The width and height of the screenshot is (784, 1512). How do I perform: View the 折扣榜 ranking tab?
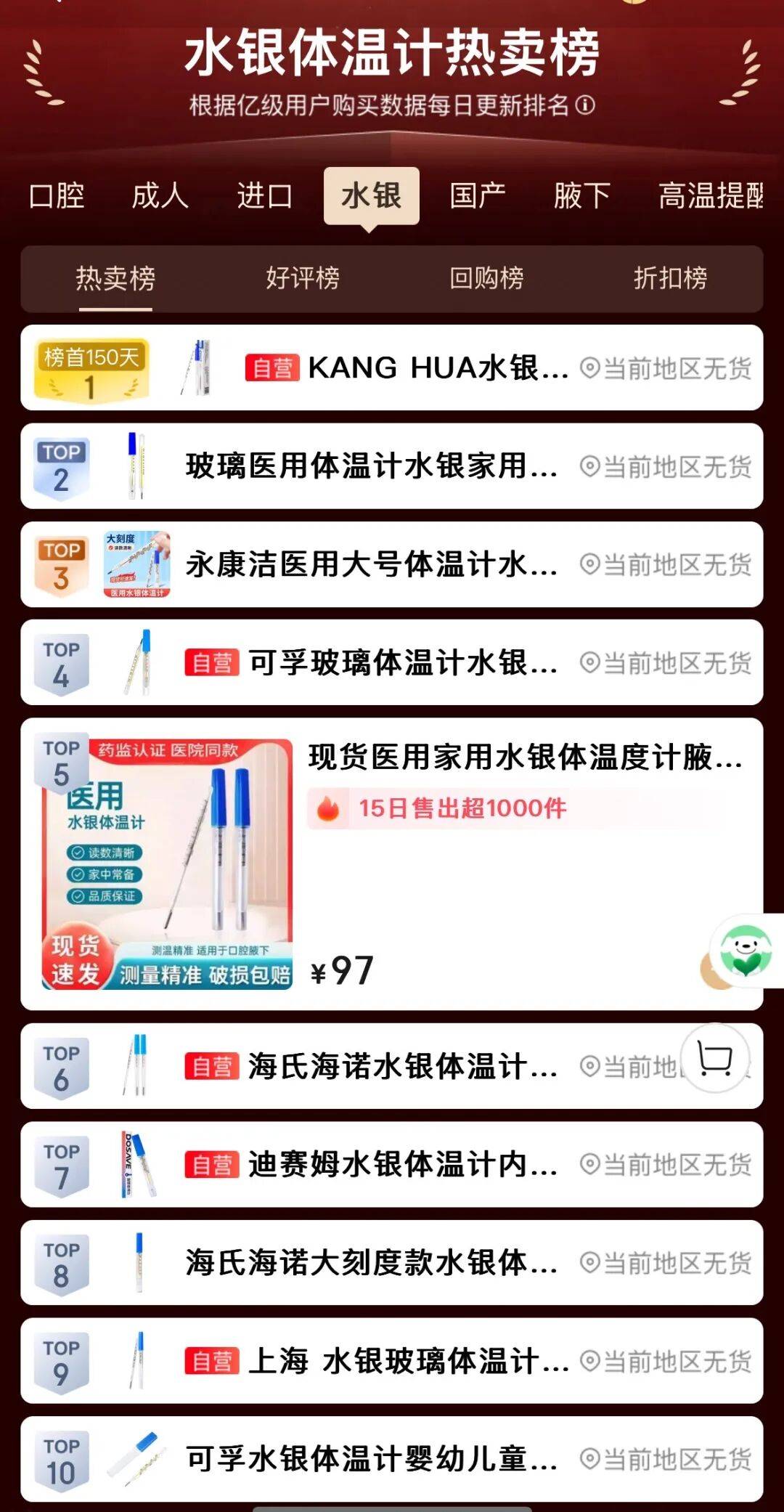pos(670,278)
